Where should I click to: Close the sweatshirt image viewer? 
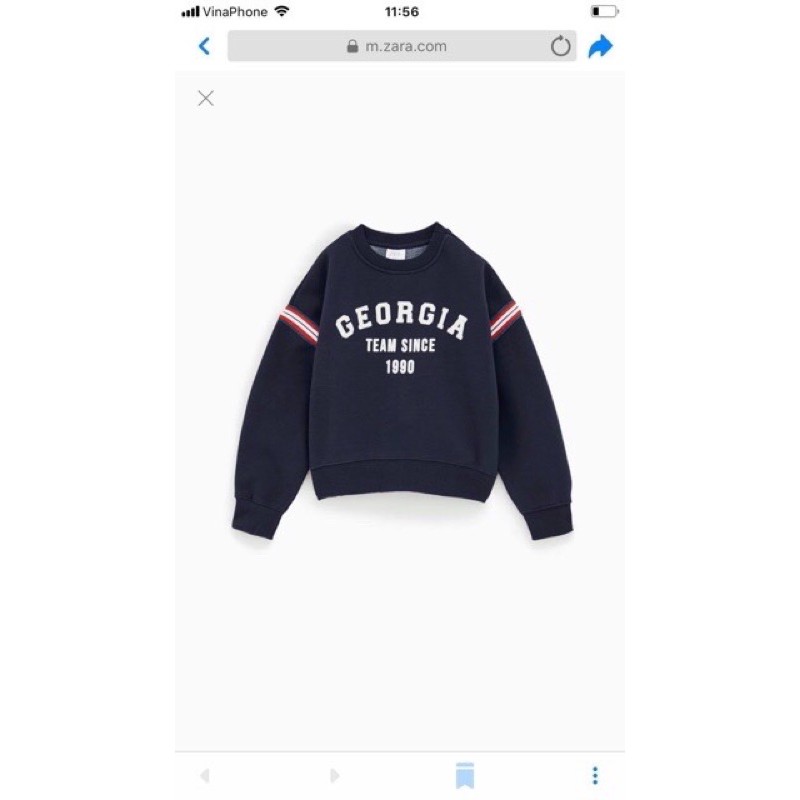206,98
